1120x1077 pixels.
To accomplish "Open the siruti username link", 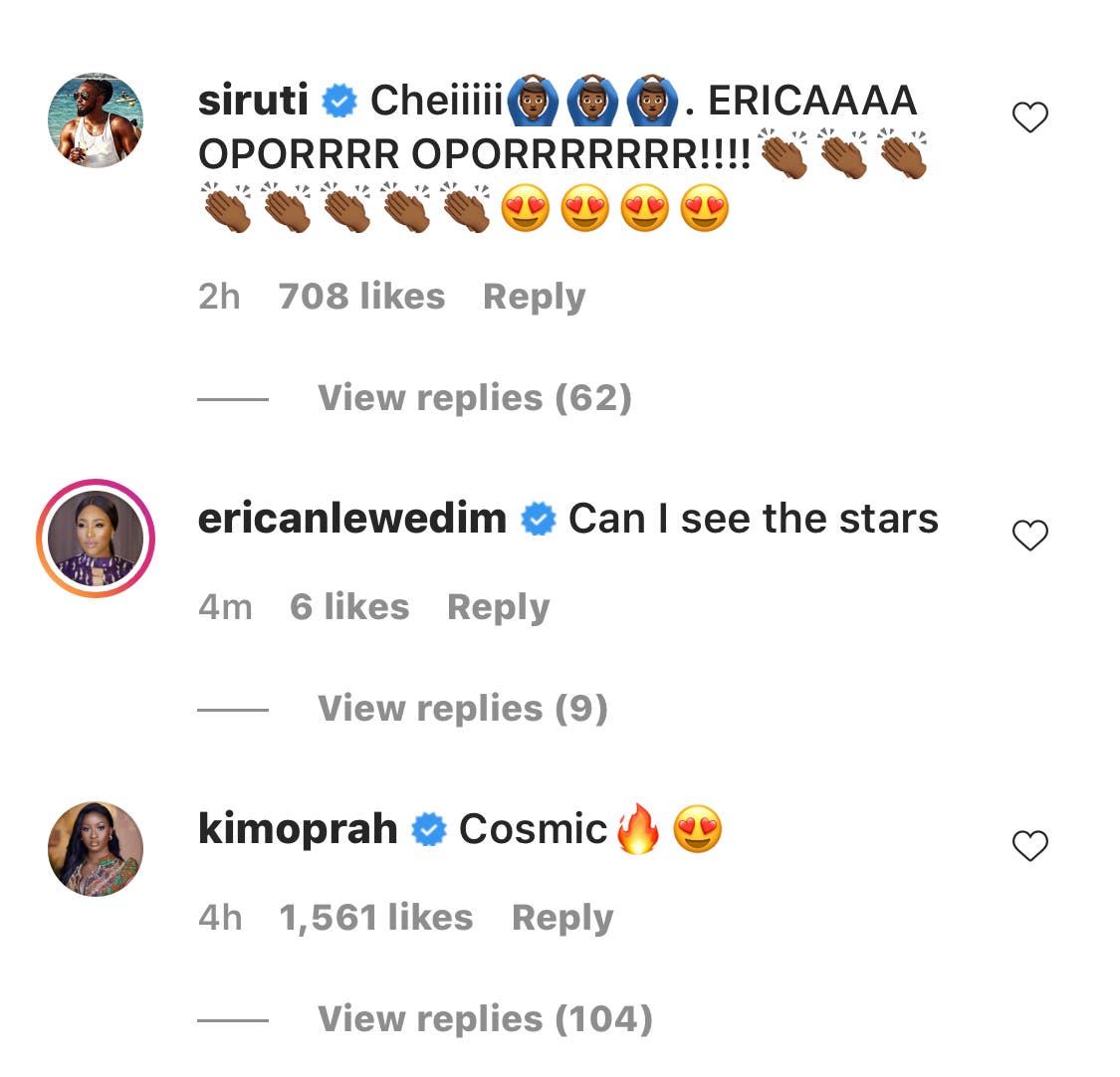I will (x=253, y=101).
